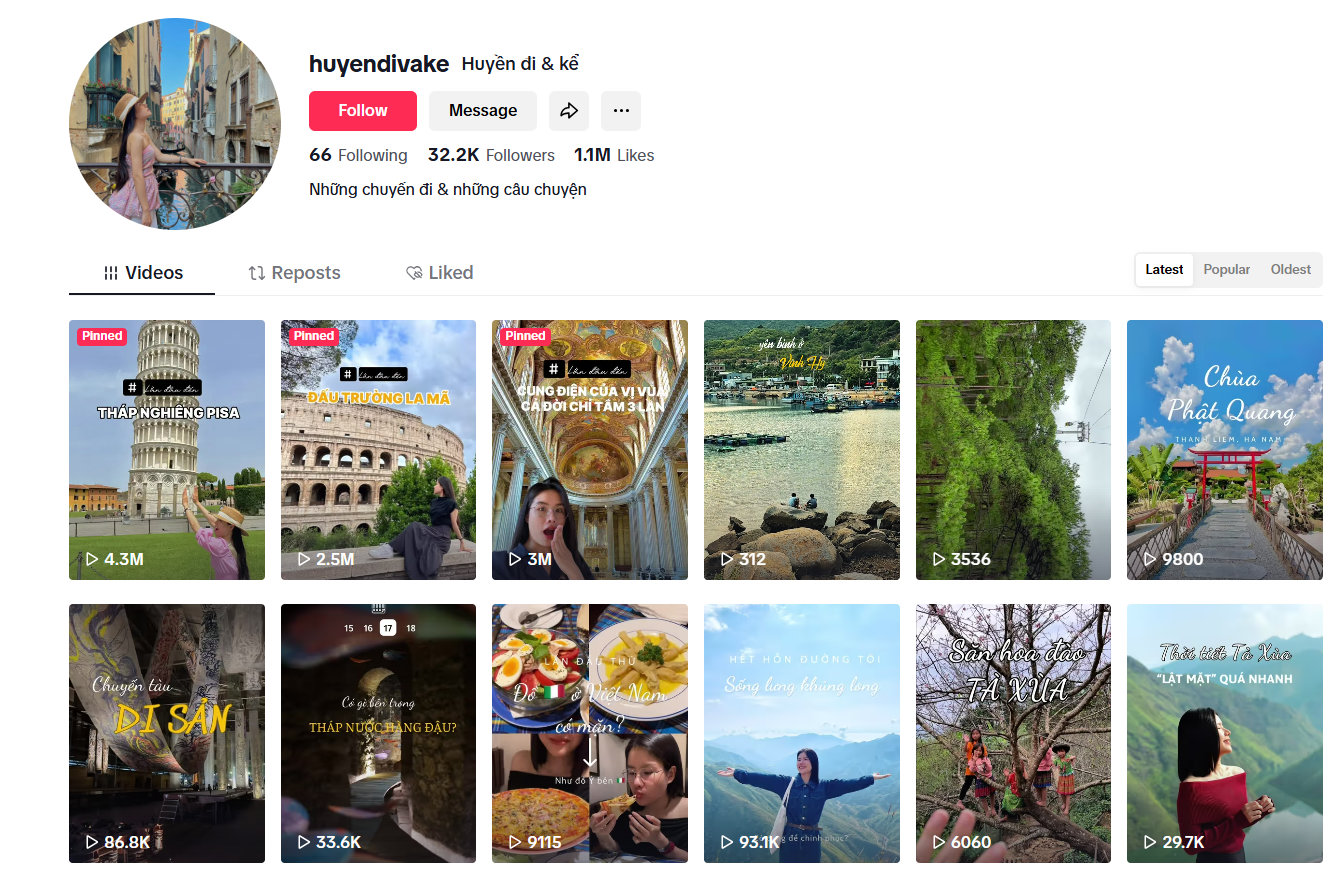Image resolution: width=1331 pixels, height=872 pixels.
Task: View the 66 Following list
Action: point(359,155)
